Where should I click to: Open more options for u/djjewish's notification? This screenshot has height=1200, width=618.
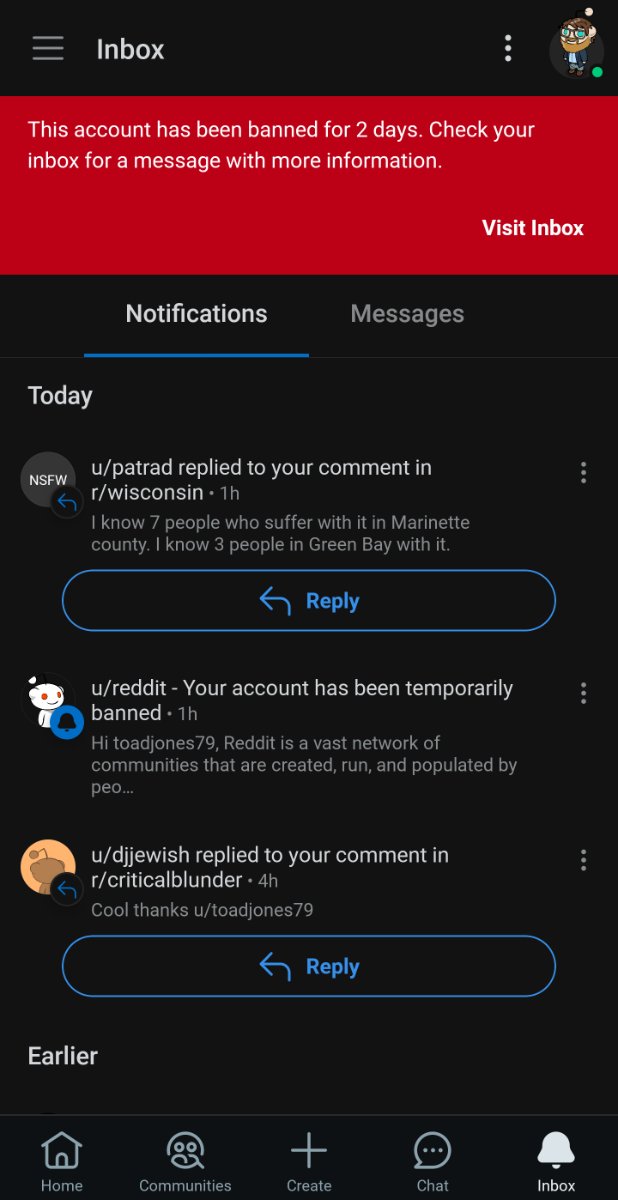pos(584,860)
